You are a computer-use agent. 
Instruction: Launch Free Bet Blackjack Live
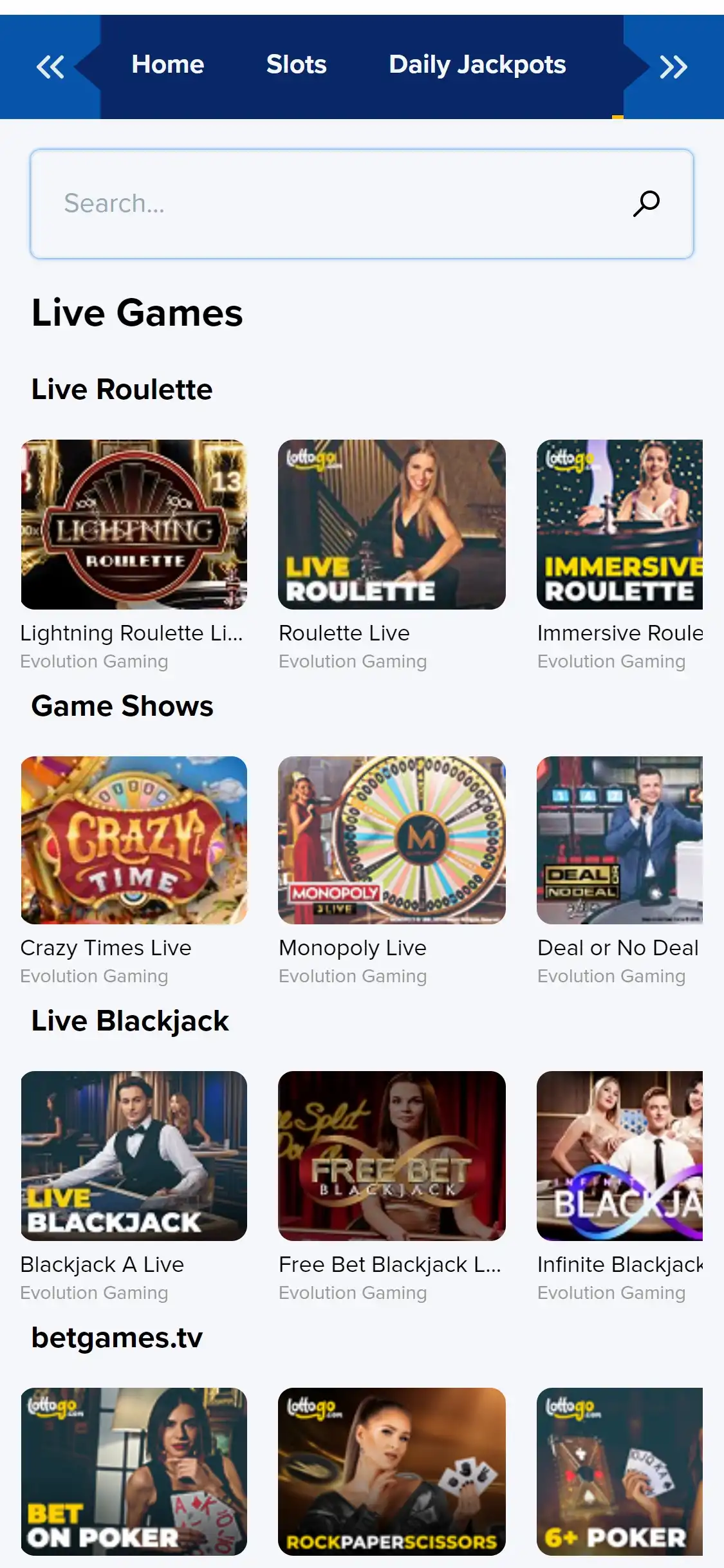pyautogui.click(x=391, y=1155)
